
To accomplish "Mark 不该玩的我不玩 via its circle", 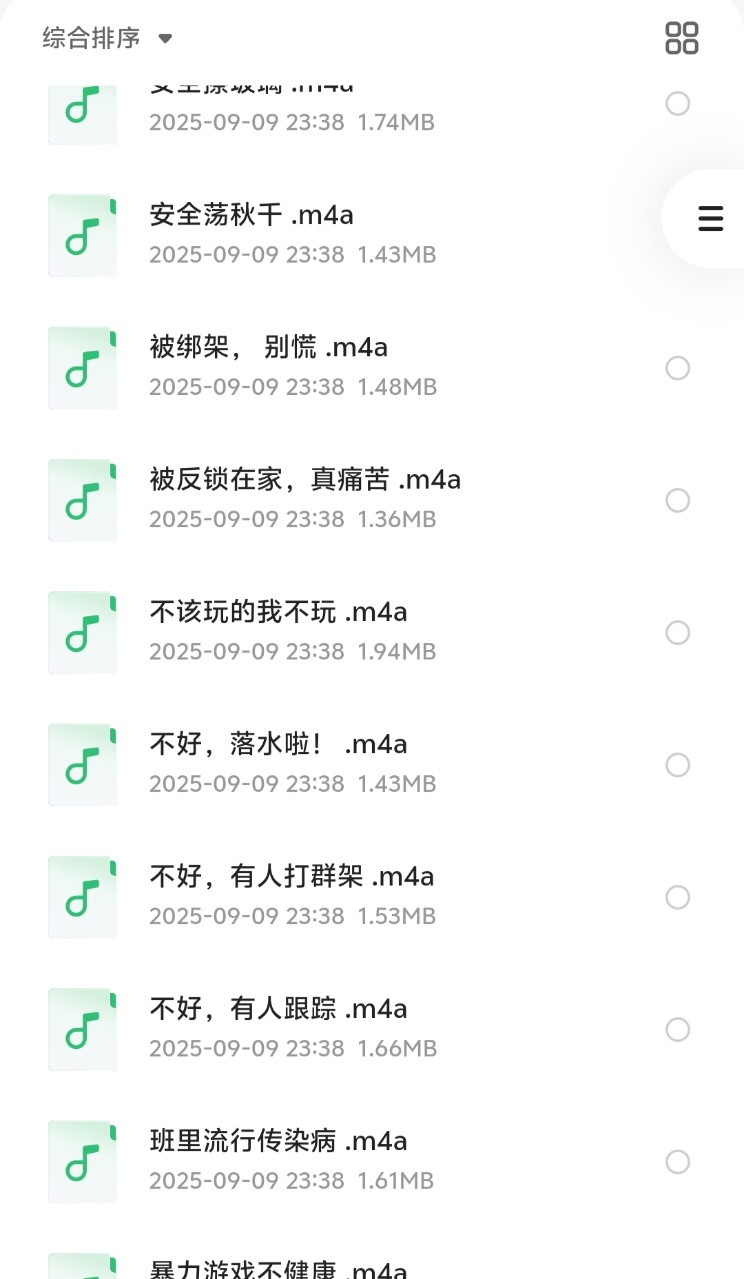I will (x=678, y=633).
